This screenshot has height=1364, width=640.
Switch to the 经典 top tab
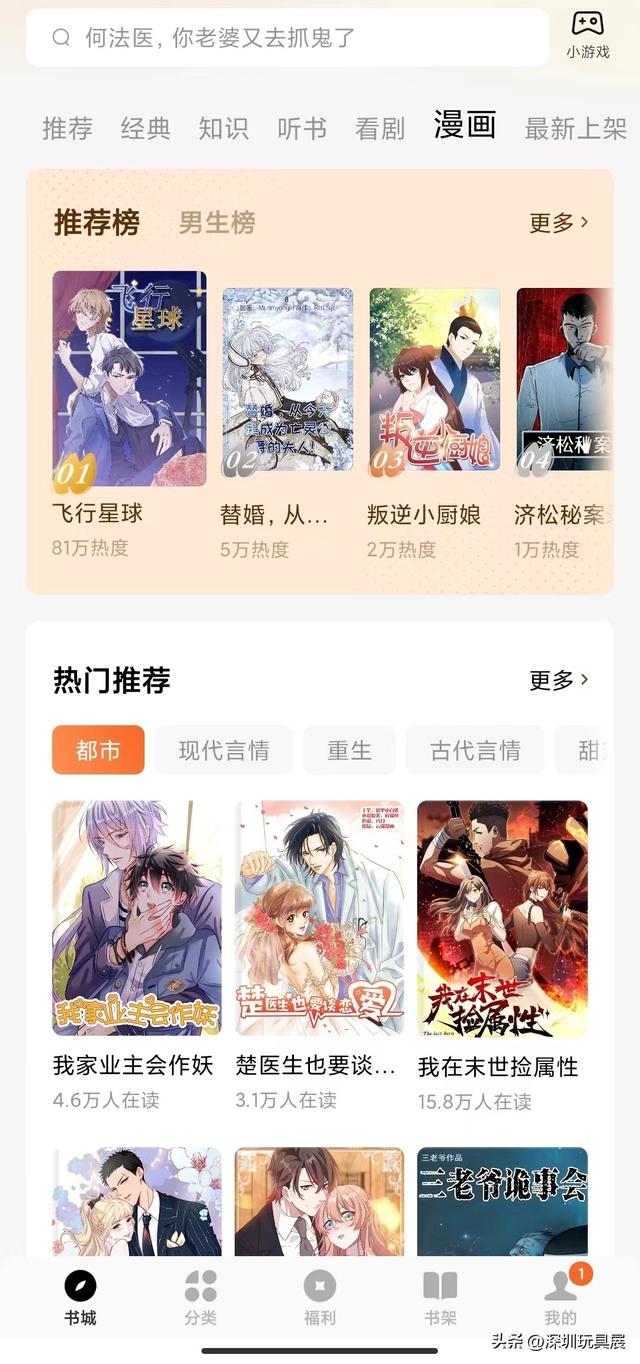click(x=145, y=128)
